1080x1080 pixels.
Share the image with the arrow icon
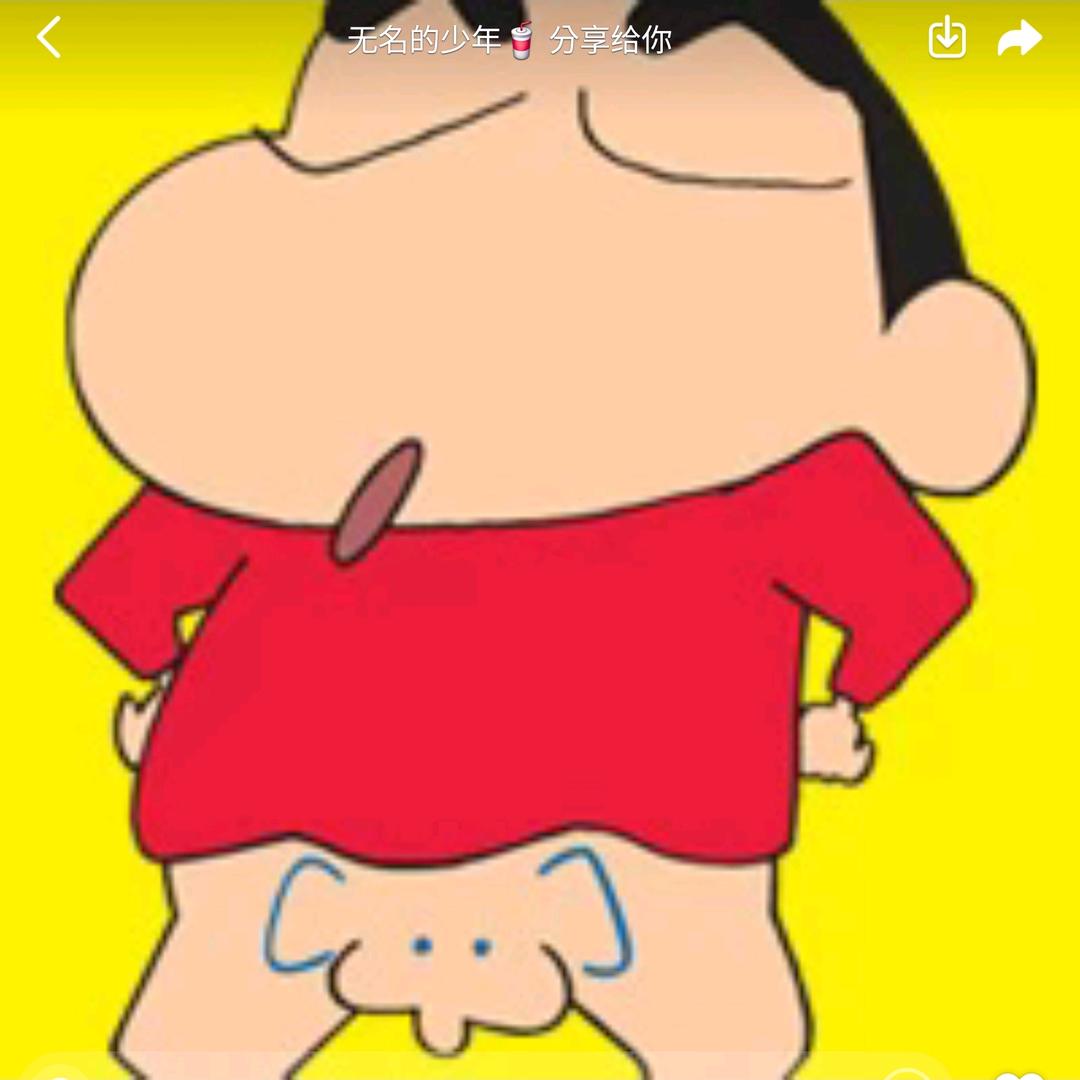tap(1019, 39)
